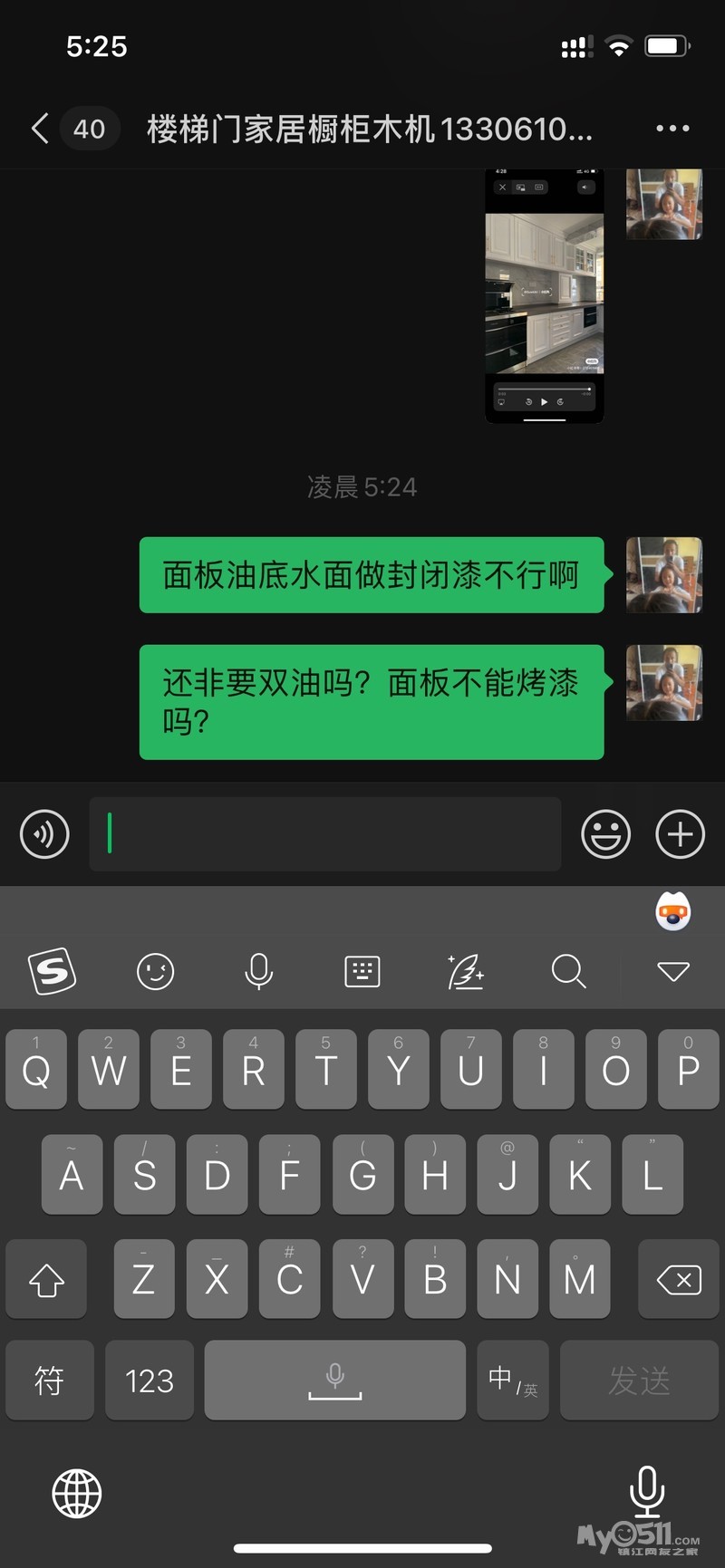This screenshot has width=725, height=1568.
Task: Open the keyboard layout switcher
Action: pyautogui.click(x=362, y=971)
